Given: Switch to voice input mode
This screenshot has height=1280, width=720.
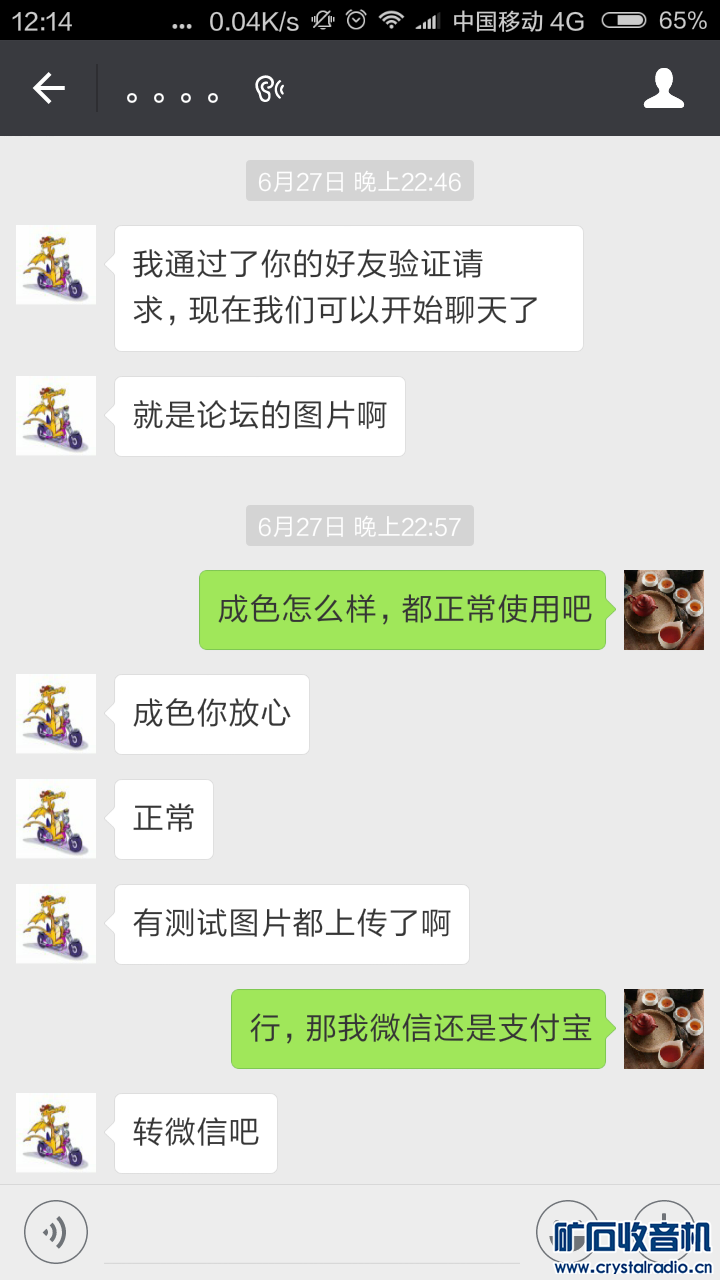Looking at the screenshot, I should click(x=56, y=1231).
